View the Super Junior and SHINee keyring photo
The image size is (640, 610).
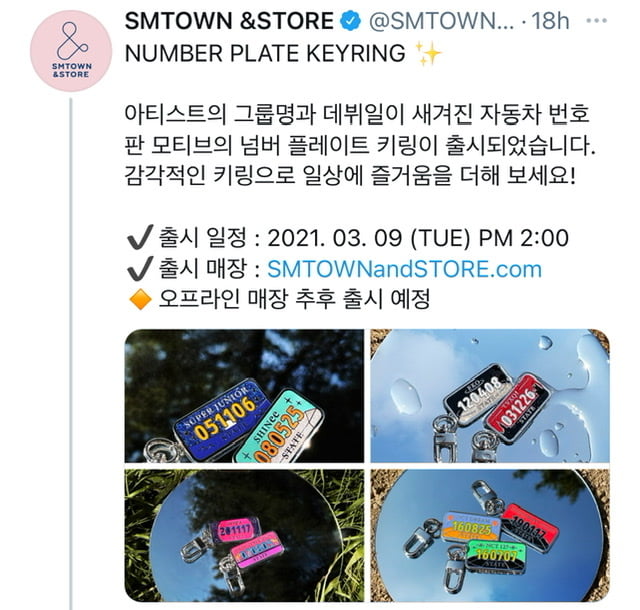click(244, 395)
